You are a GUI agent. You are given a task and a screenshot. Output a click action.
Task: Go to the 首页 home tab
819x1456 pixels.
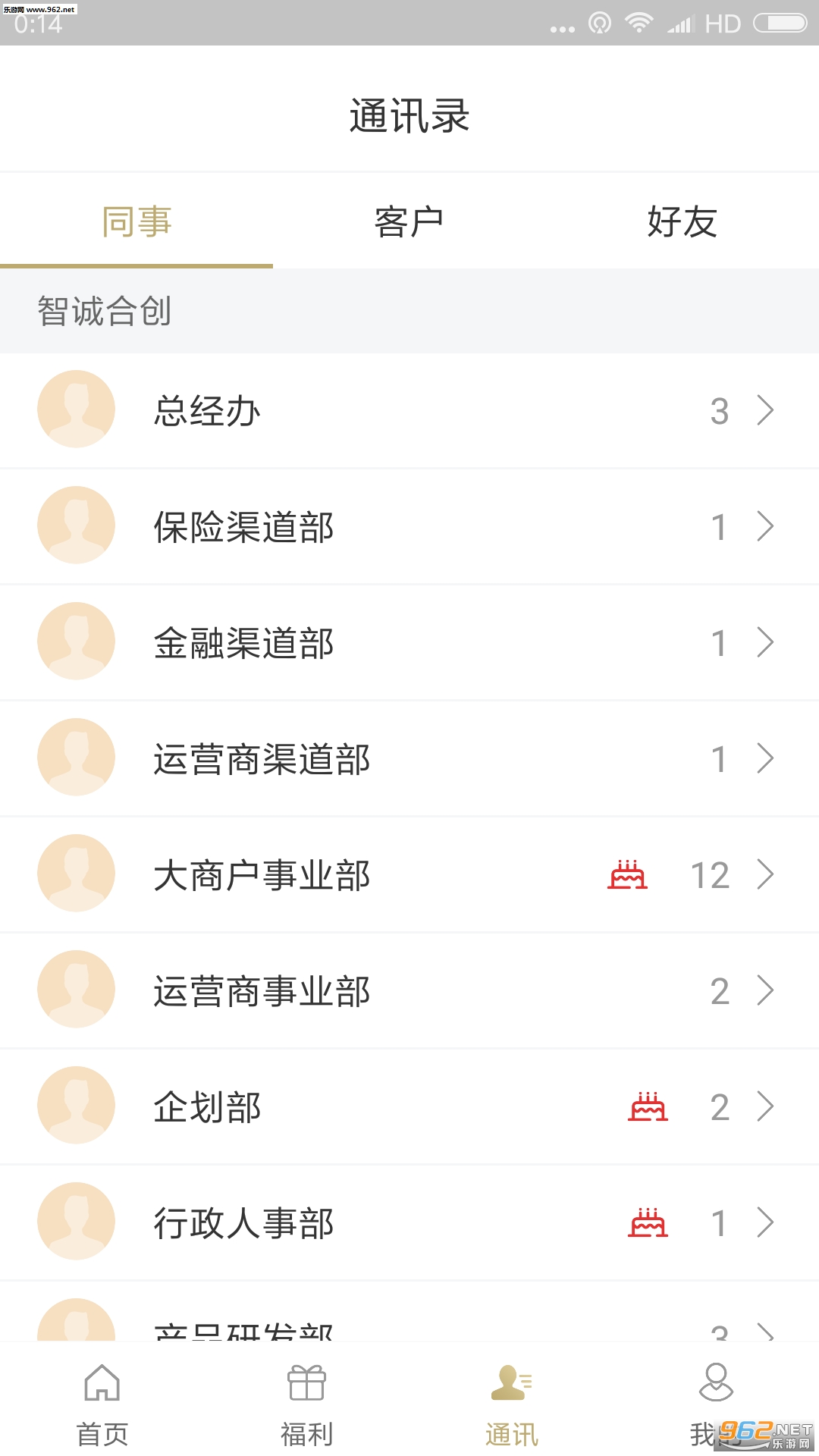click(x=102, y=1403)
